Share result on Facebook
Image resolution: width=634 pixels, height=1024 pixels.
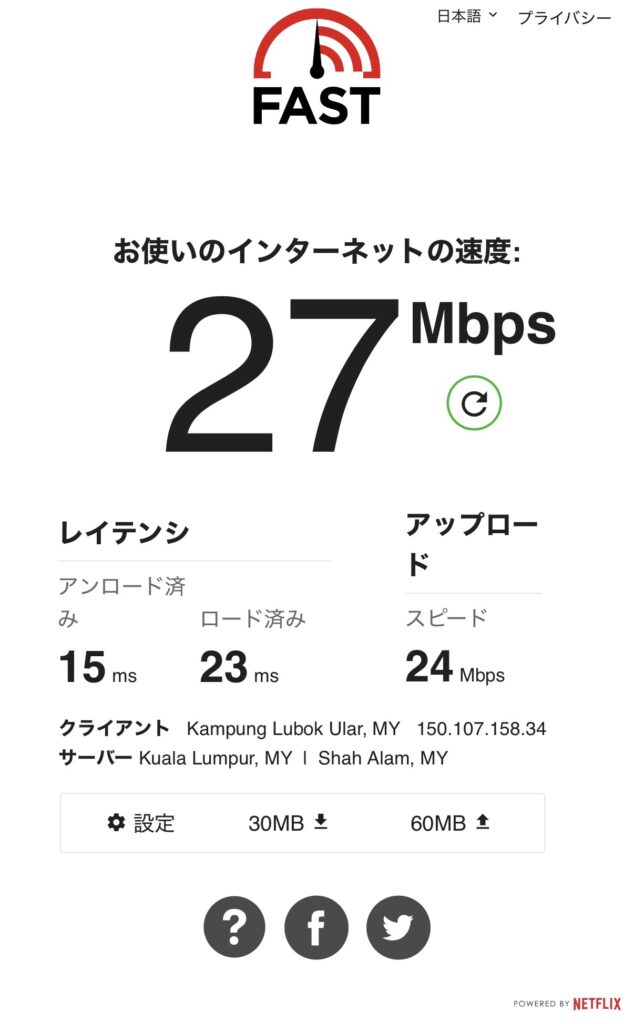click(316, 928)
